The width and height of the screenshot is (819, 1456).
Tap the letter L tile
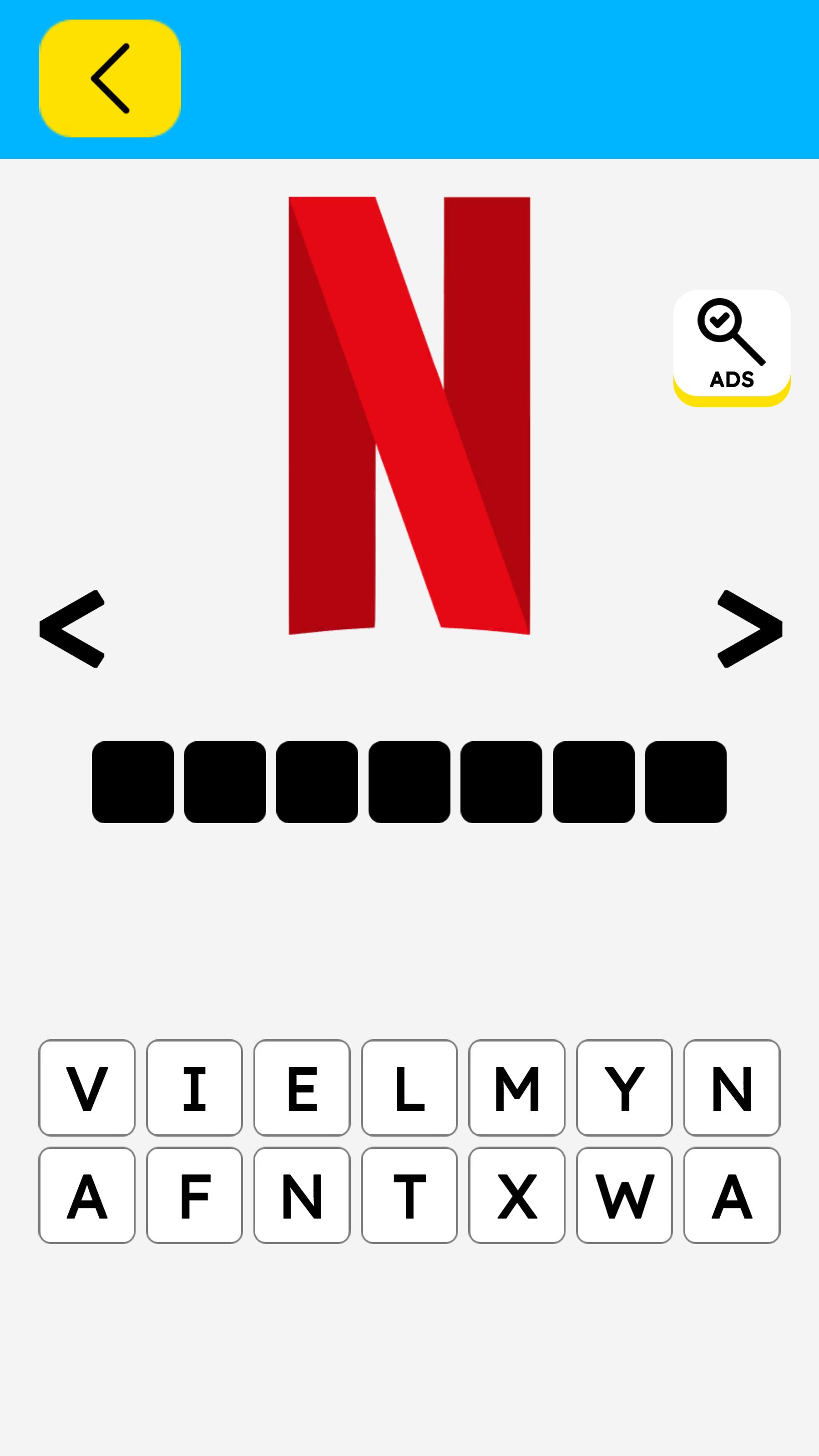[x=409, y=1088]
